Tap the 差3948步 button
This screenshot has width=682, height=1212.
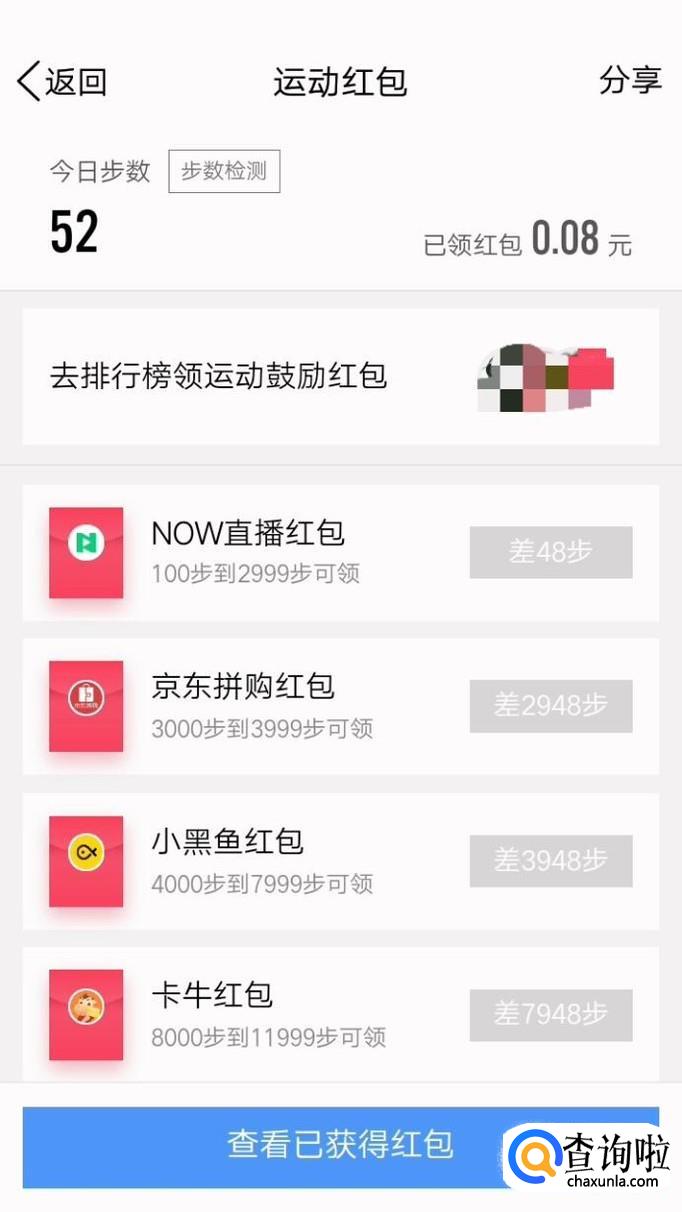coord(551,860)
